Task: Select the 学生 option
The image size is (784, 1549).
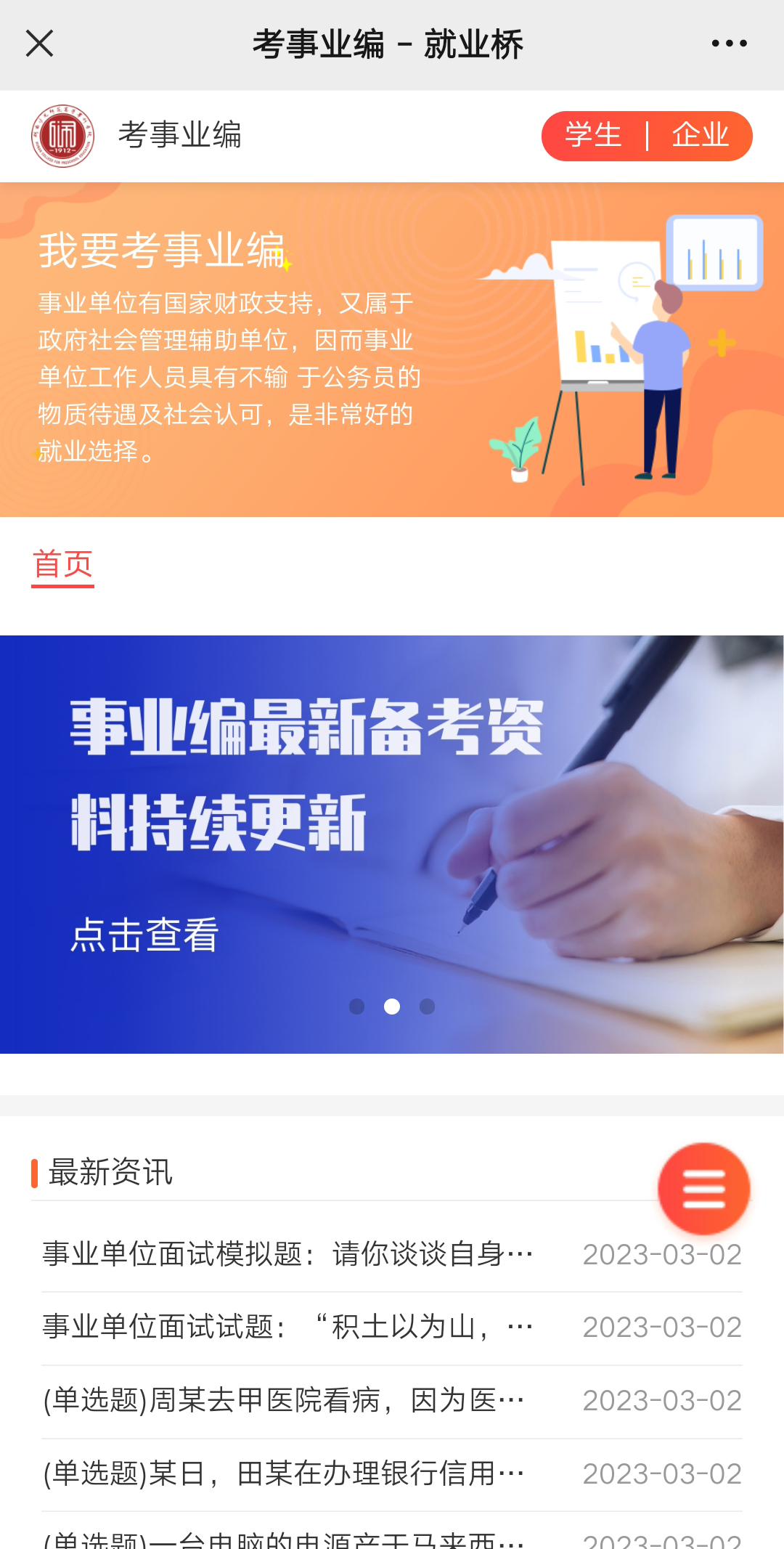Action: click(593, 136)
